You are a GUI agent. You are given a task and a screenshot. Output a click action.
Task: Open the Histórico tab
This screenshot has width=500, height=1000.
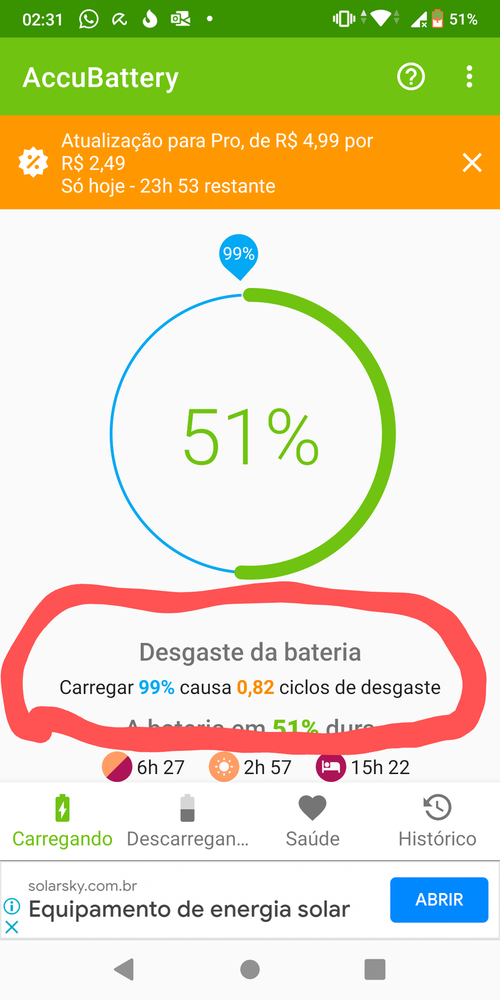(x=438, y=820)
